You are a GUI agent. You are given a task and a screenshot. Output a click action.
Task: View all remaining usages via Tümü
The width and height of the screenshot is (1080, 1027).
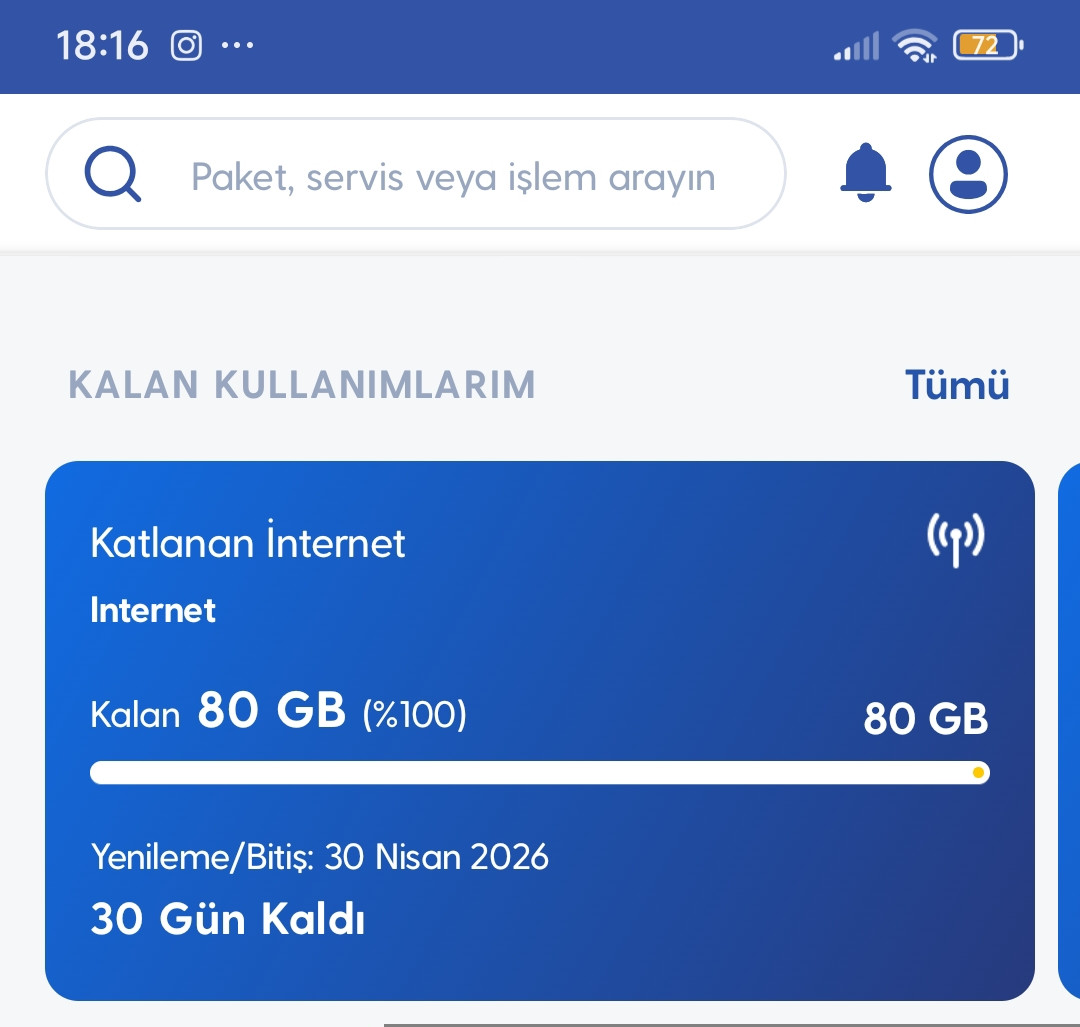pos(956,386)
